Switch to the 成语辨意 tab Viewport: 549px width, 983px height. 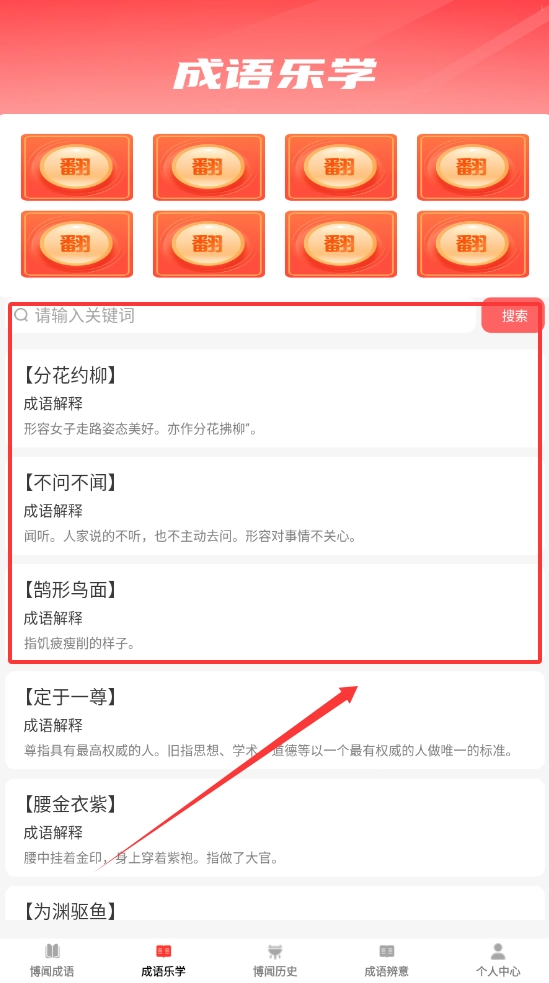(x=386, y=960)
